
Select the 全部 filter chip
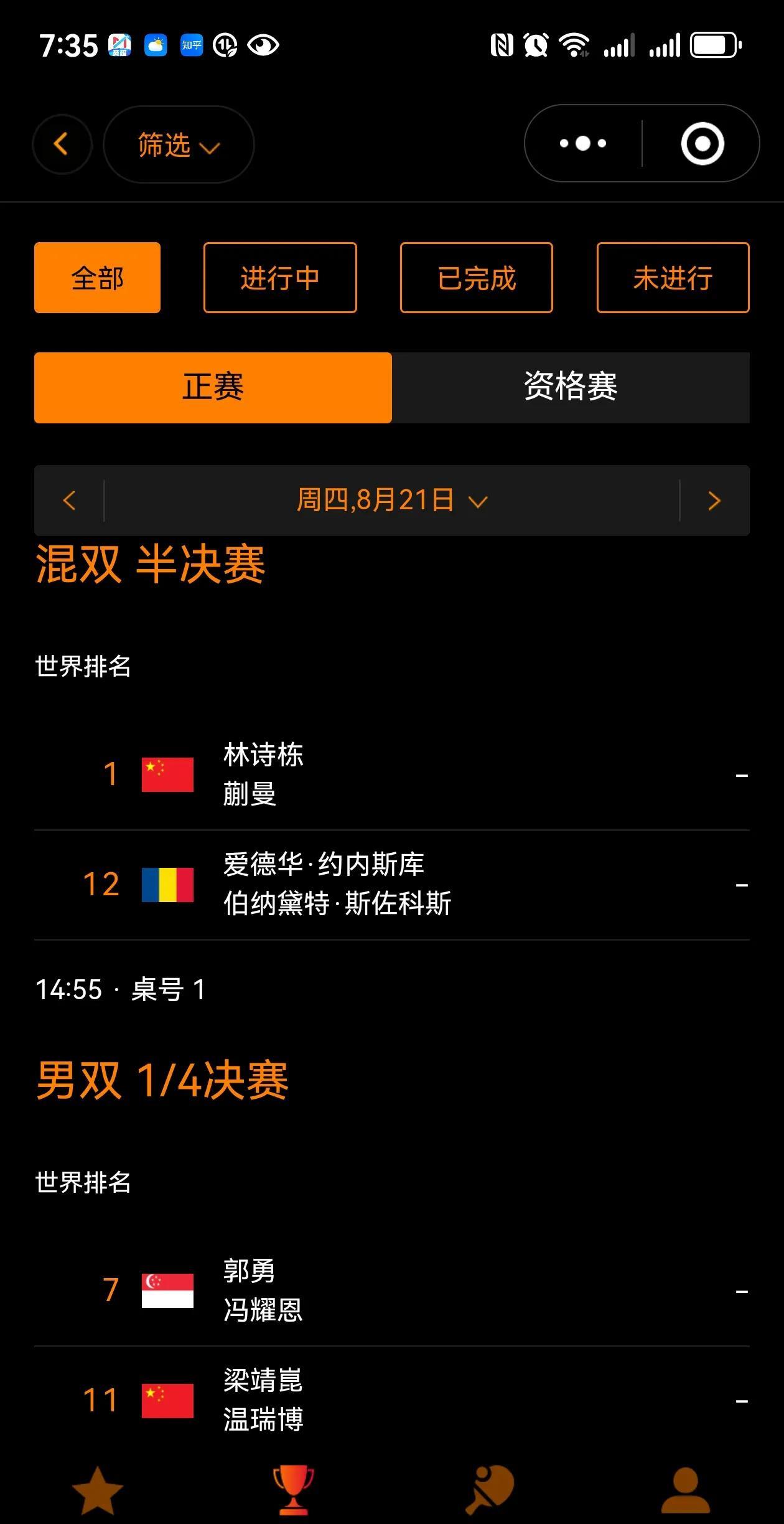coord(97,278)
